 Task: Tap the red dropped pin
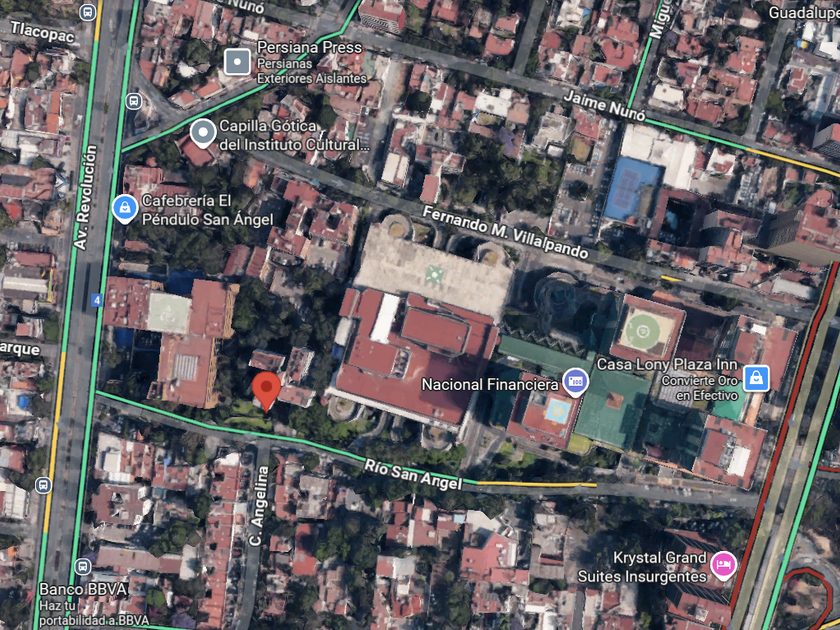click(266, 392)
